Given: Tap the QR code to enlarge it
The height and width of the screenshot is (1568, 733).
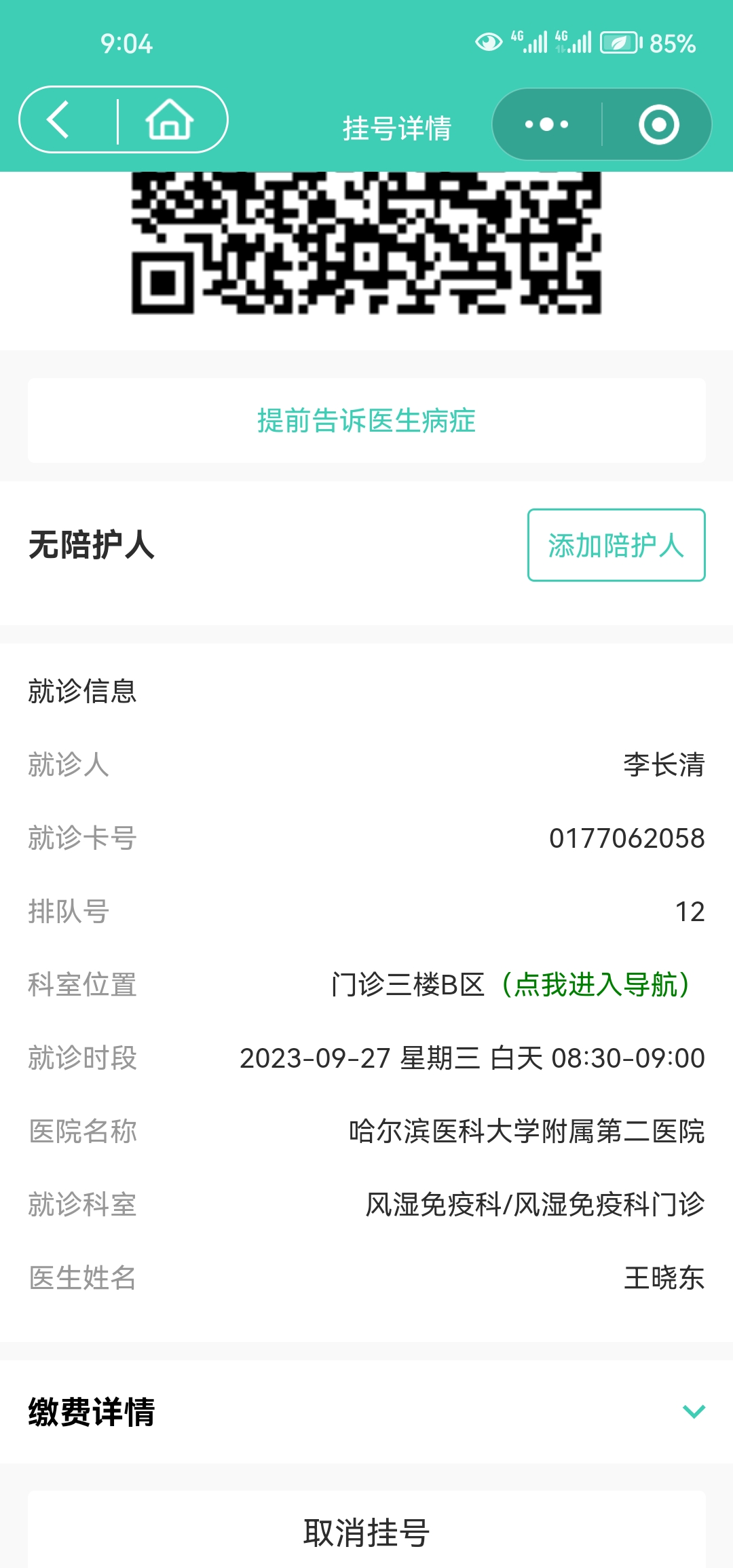Looking at the screenshot, I should (366, 244).
